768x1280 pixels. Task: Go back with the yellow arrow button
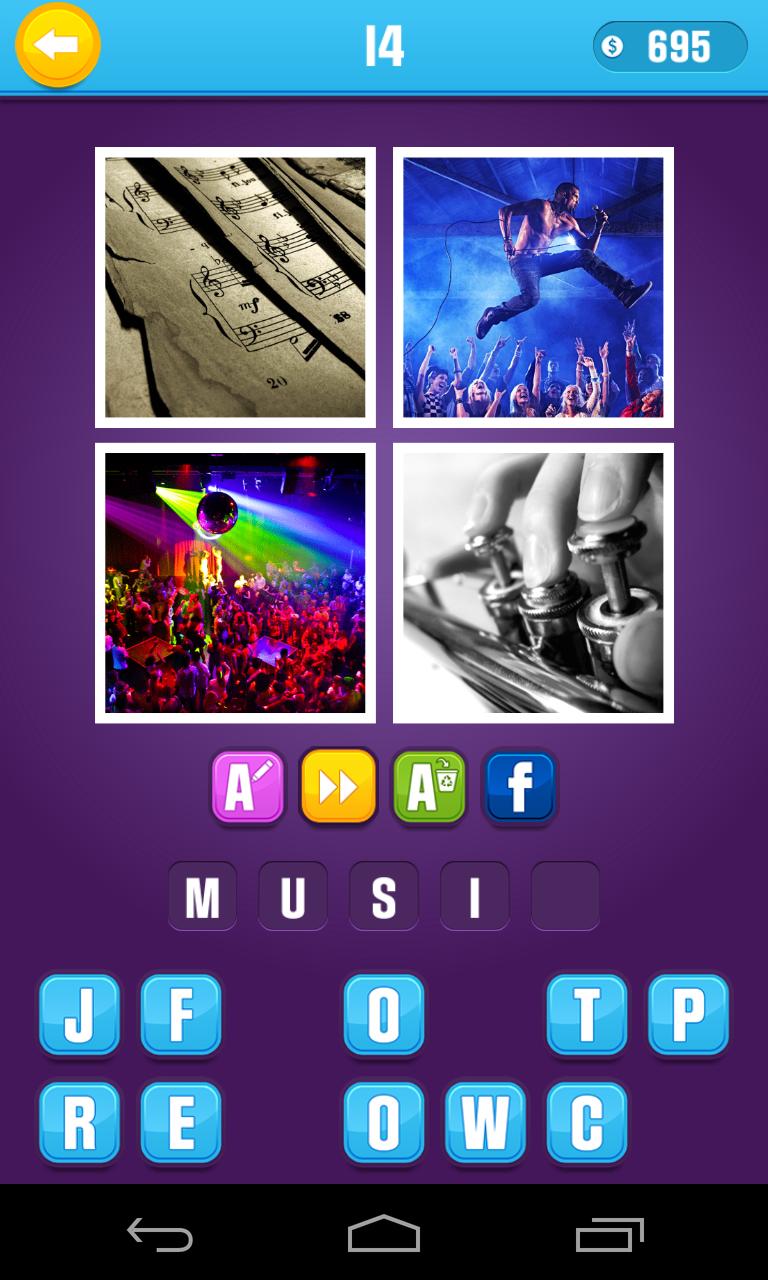[x=58, y=45]
